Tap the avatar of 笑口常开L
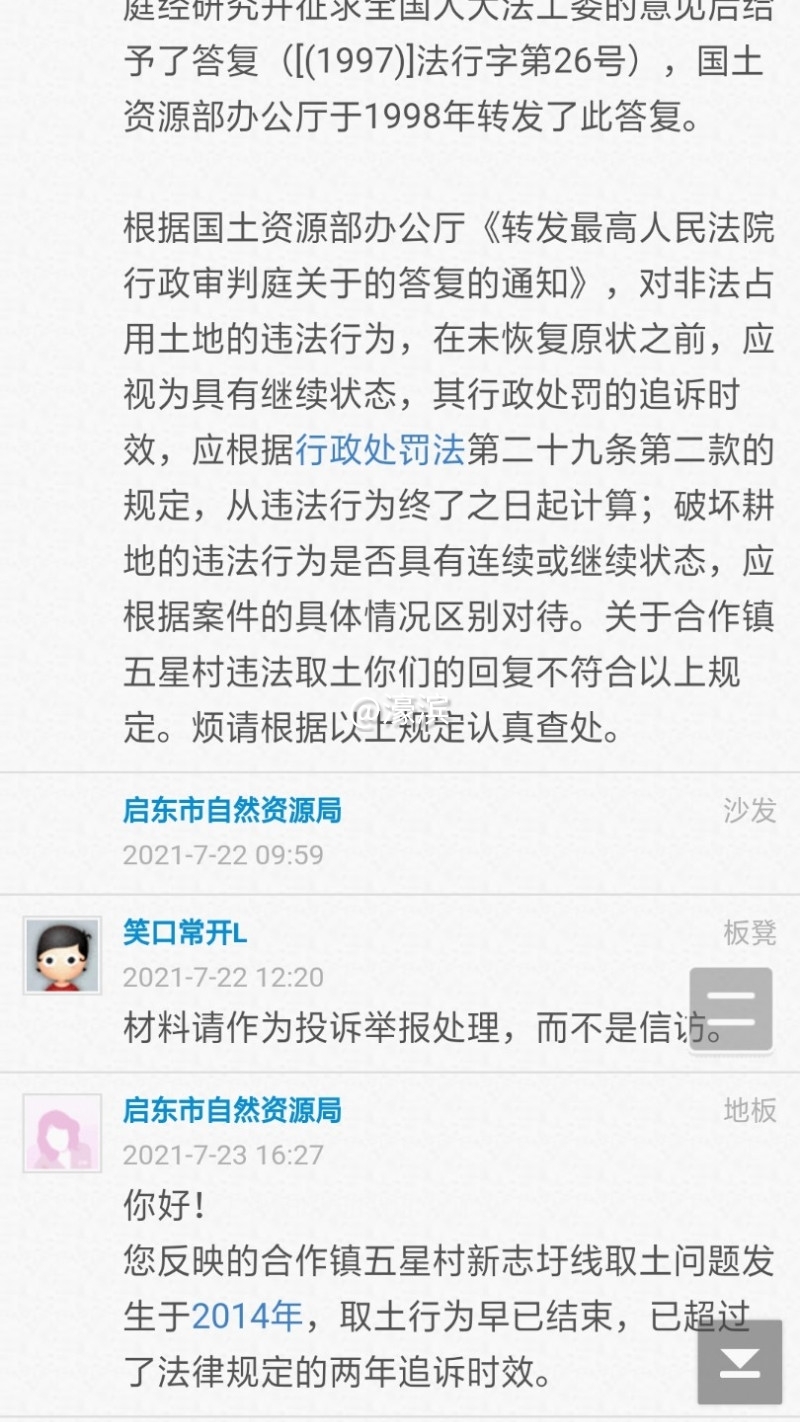800x1422 pixels. click(62, 955)
